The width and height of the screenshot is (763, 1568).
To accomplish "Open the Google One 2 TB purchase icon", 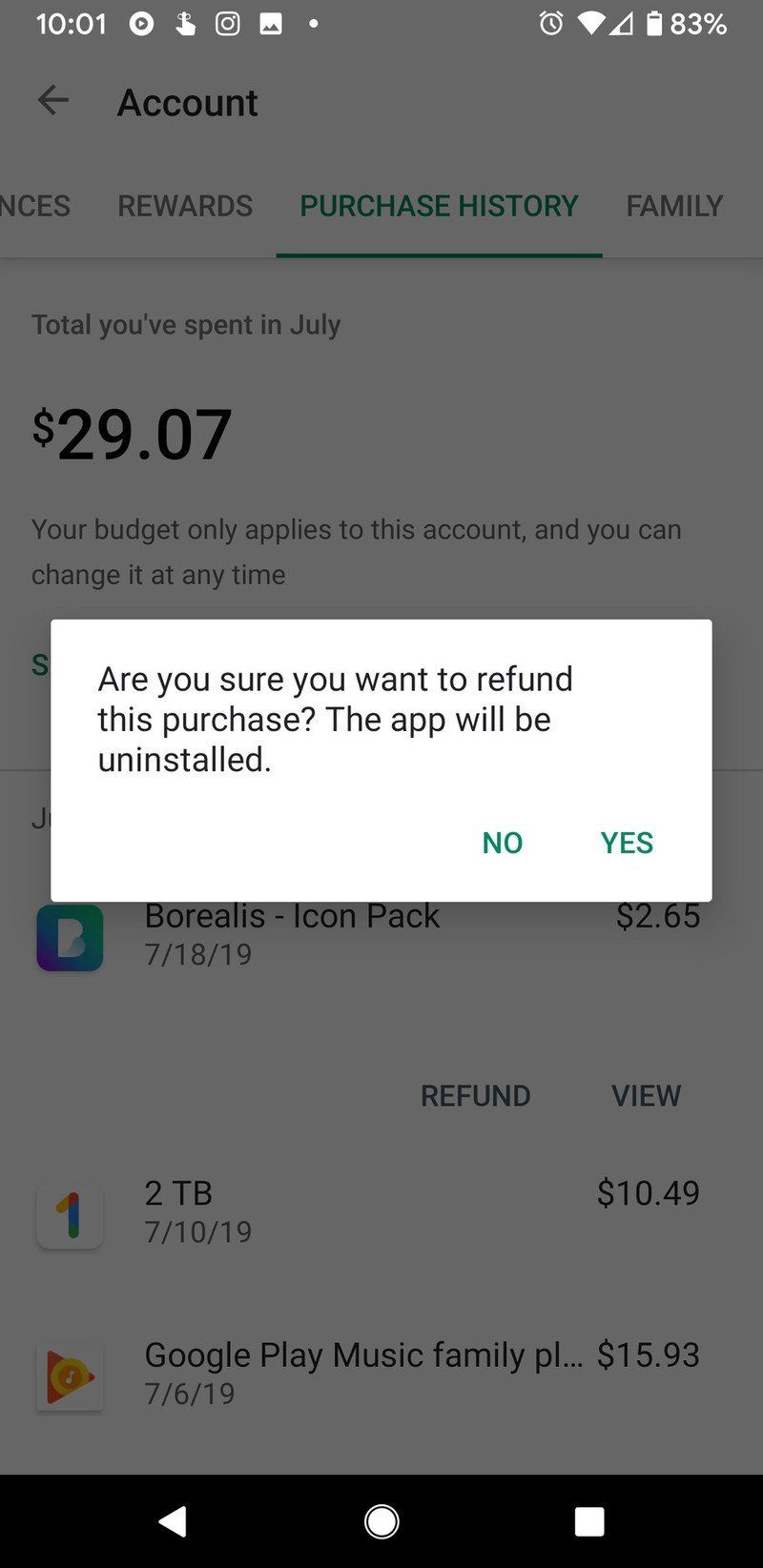I will click(70, 1215).
